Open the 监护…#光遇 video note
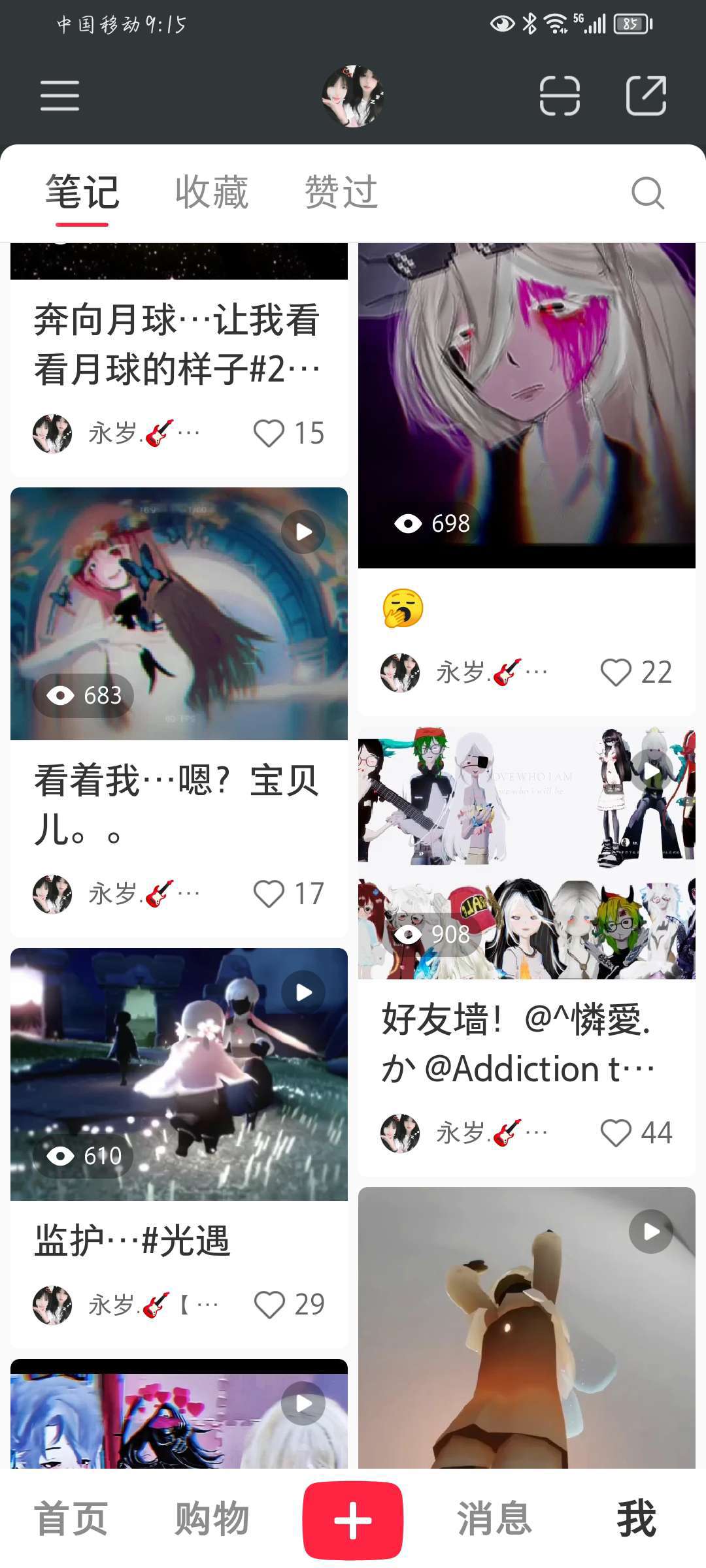Viewport: 706px width, 1568px height. tap(178, 1074)
